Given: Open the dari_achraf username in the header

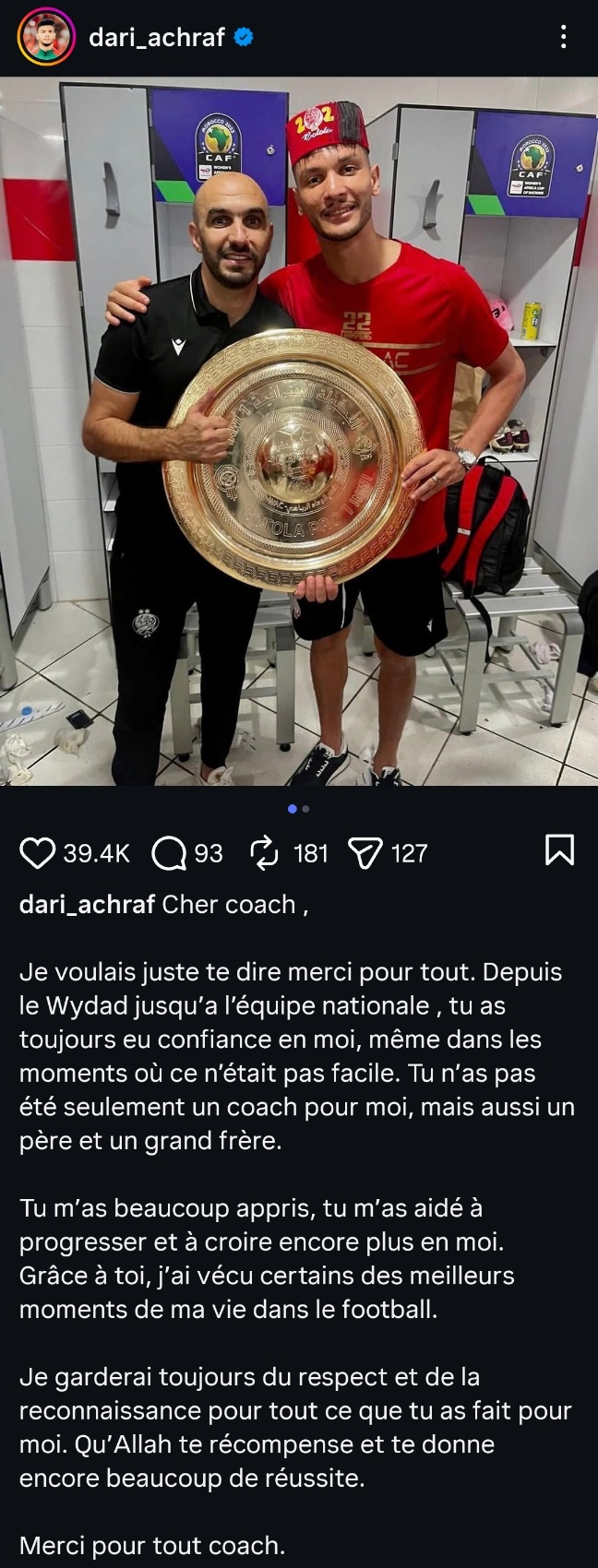Looking at the screenshot, I should [x=157, y=37].
